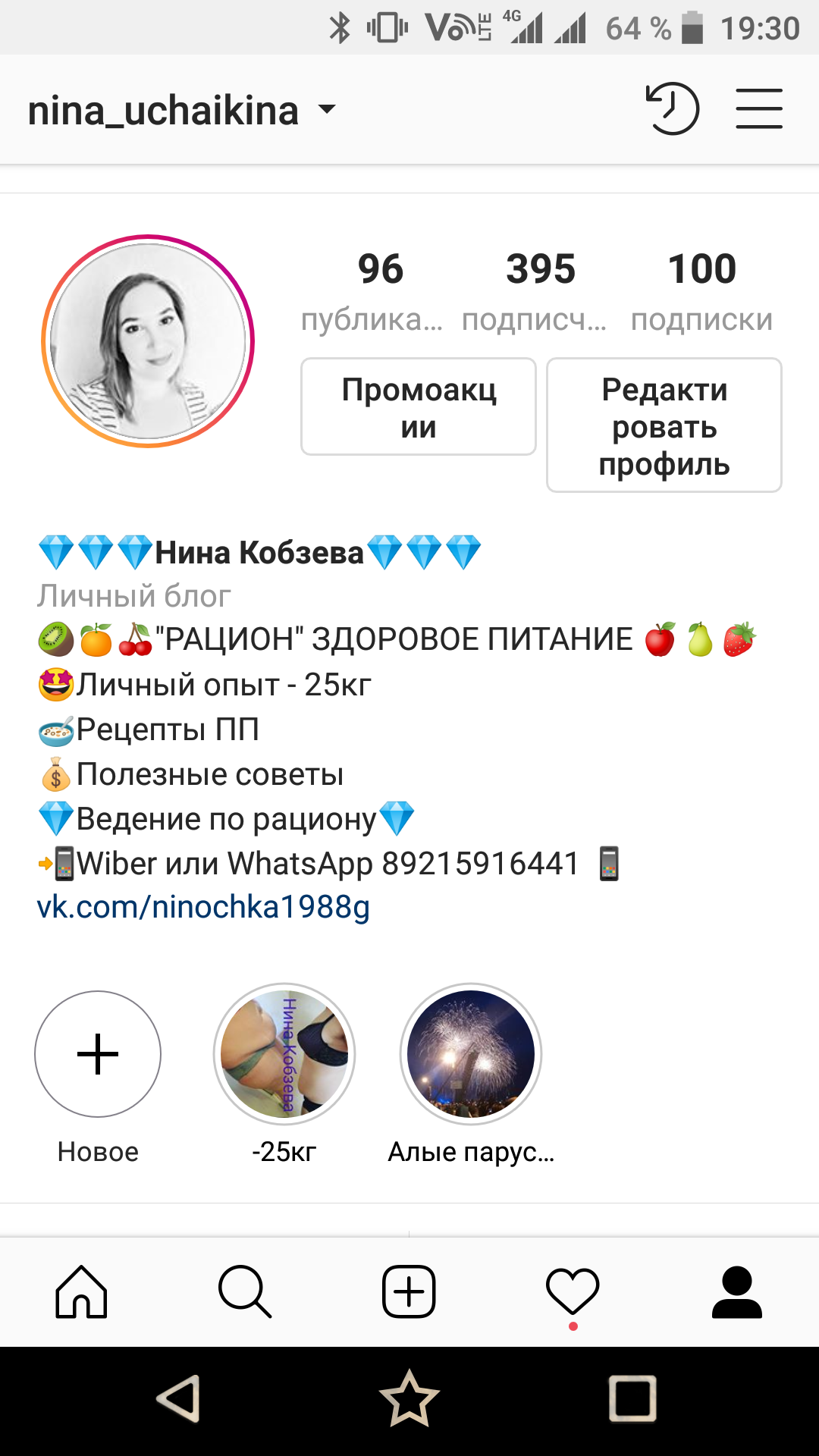Open the list of 395 followers
The width and height of the screenshot is (819, 1456).
point(540,290)
